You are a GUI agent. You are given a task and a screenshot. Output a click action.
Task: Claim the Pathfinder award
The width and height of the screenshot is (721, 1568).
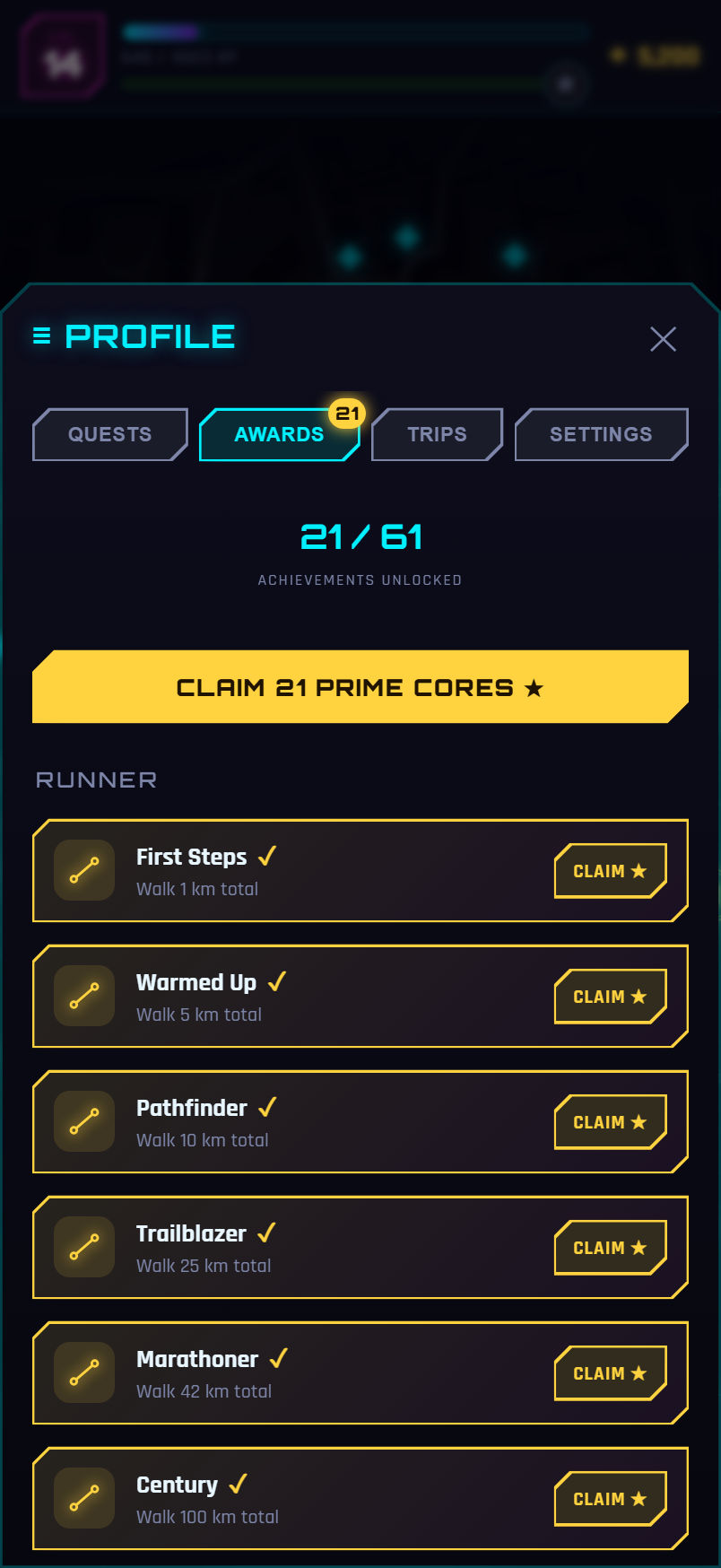point(611,1122)
